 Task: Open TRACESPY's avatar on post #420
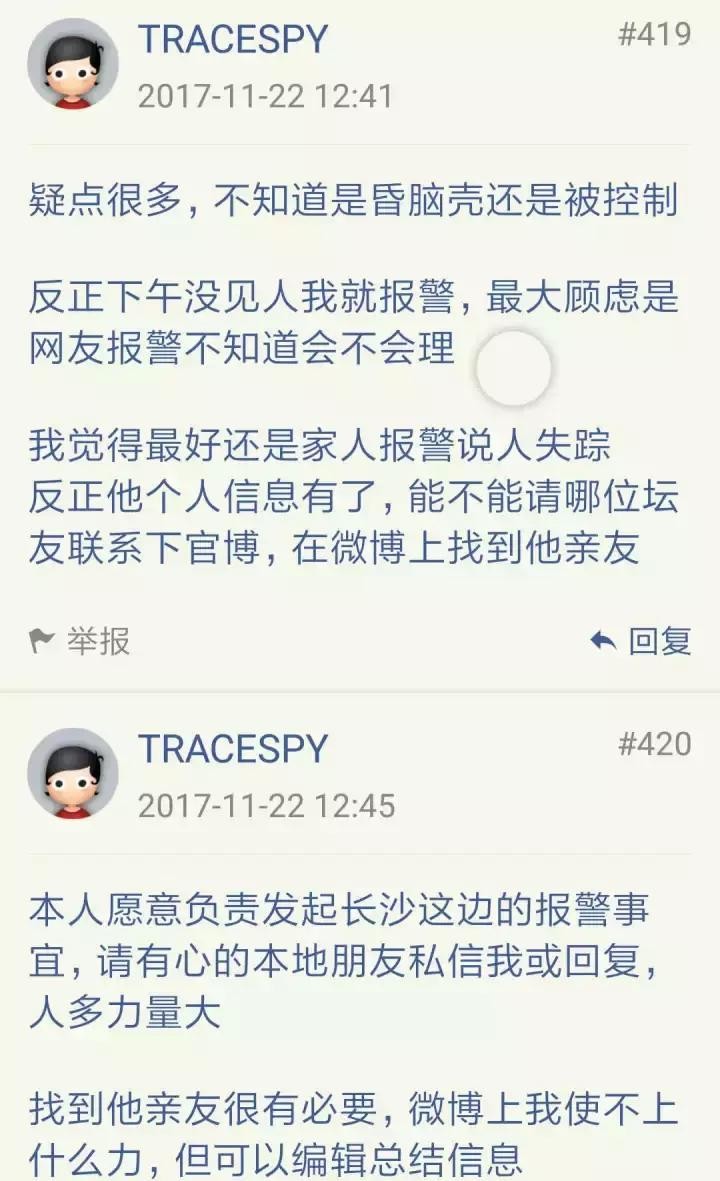pyautogui.click(x=73, y=773)
